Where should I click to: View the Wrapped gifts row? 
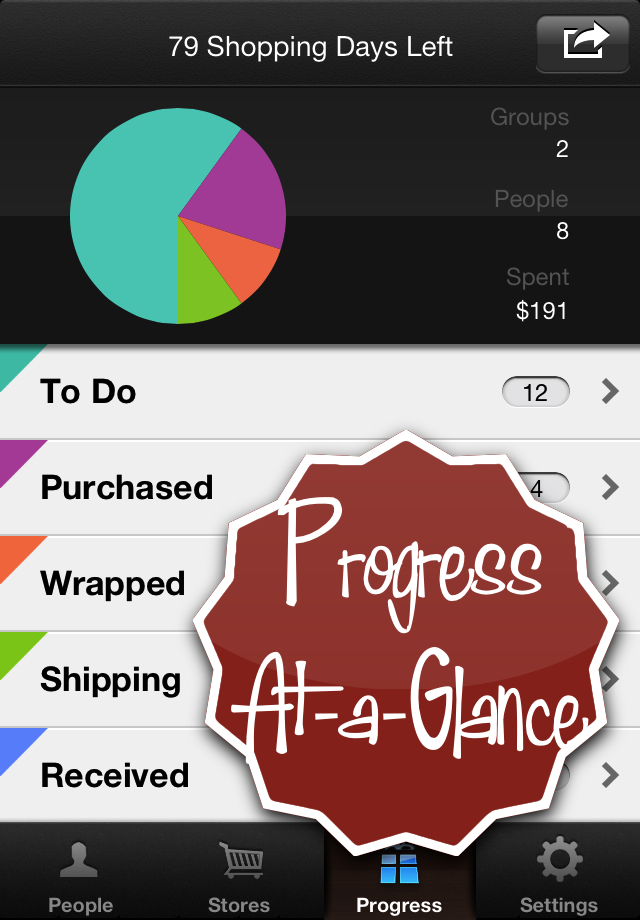(x=112, y=584)
